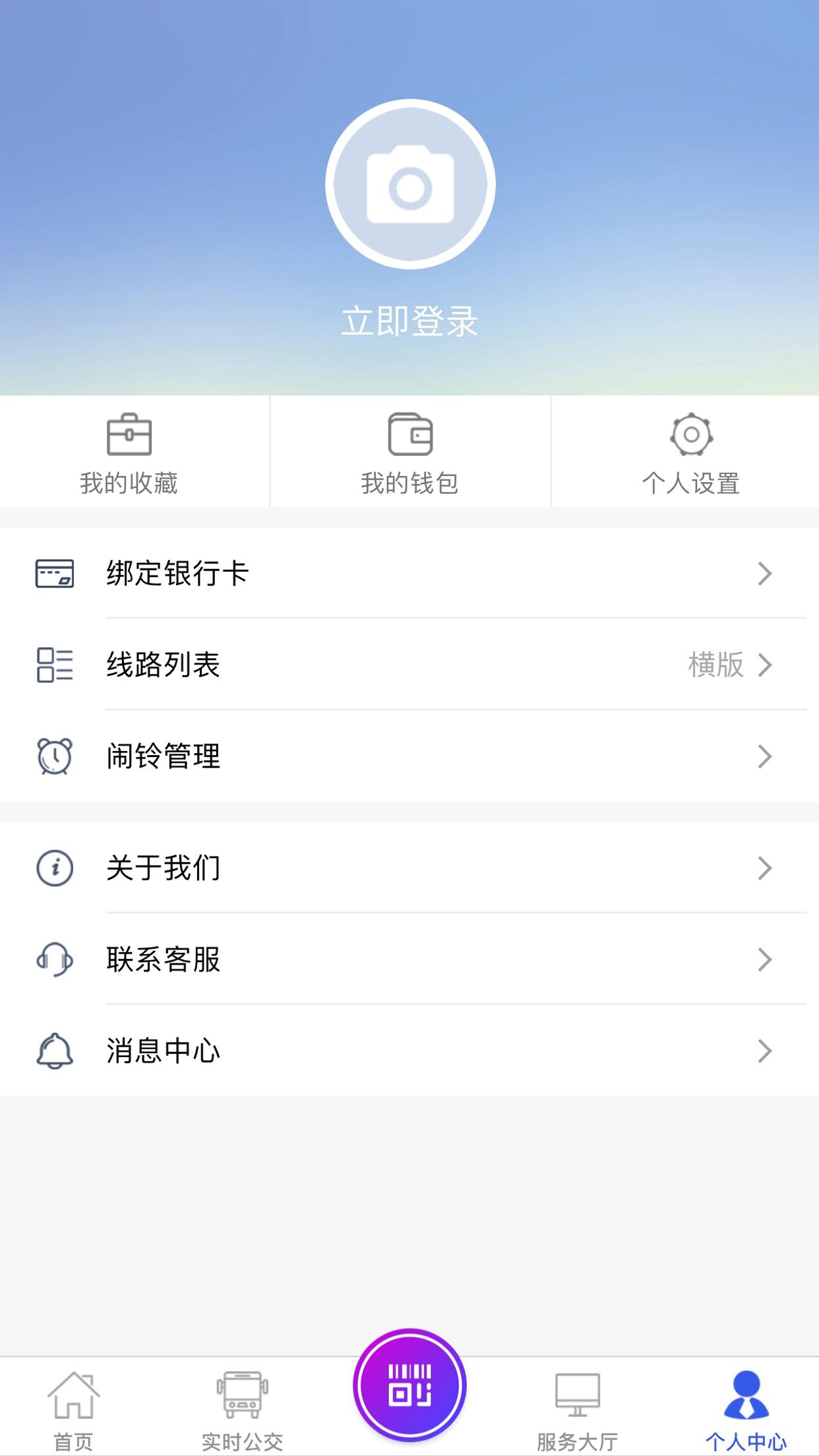Tap the purple QR code scan button

pyautogui.click(x=409, y=1385)
